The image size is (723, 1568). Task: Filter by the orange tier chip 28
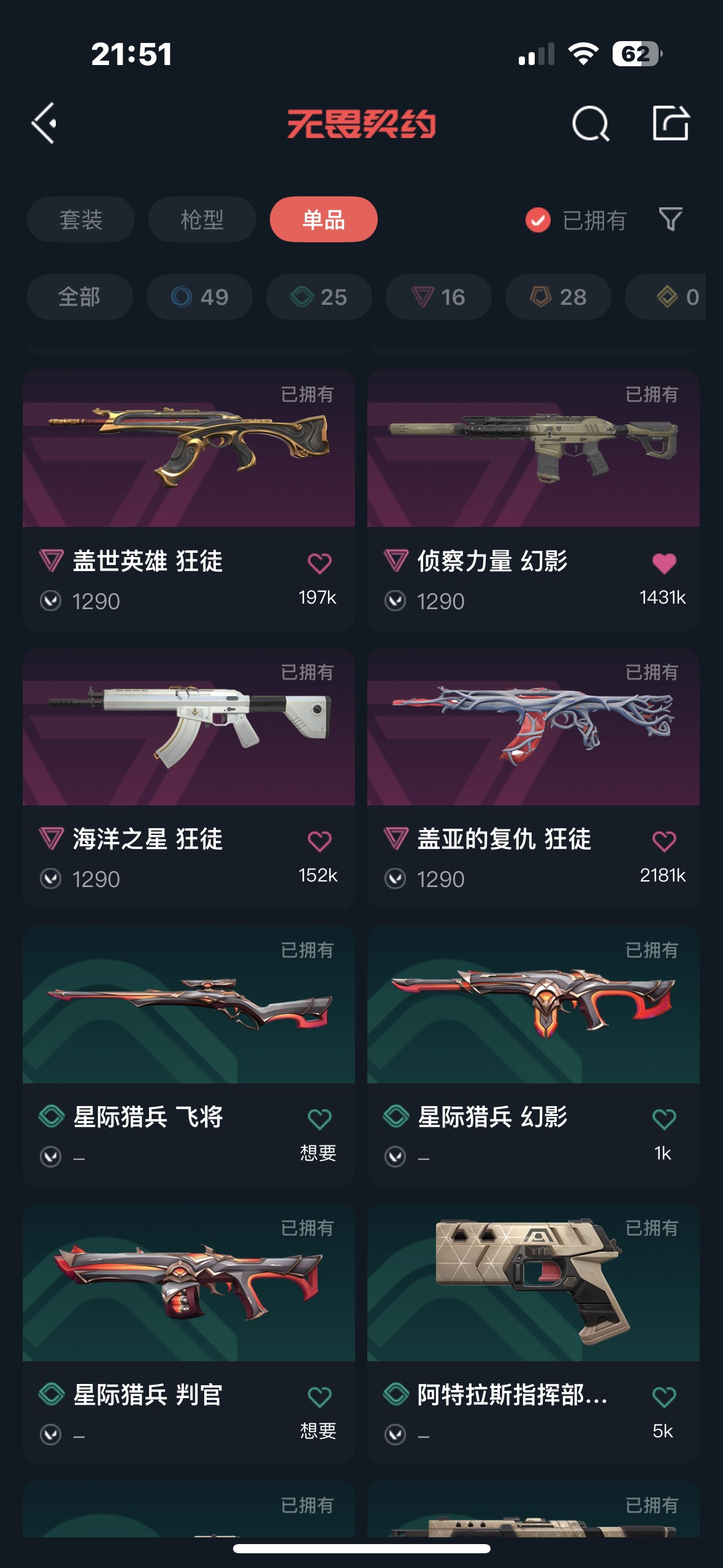click(x=558, y=297)
